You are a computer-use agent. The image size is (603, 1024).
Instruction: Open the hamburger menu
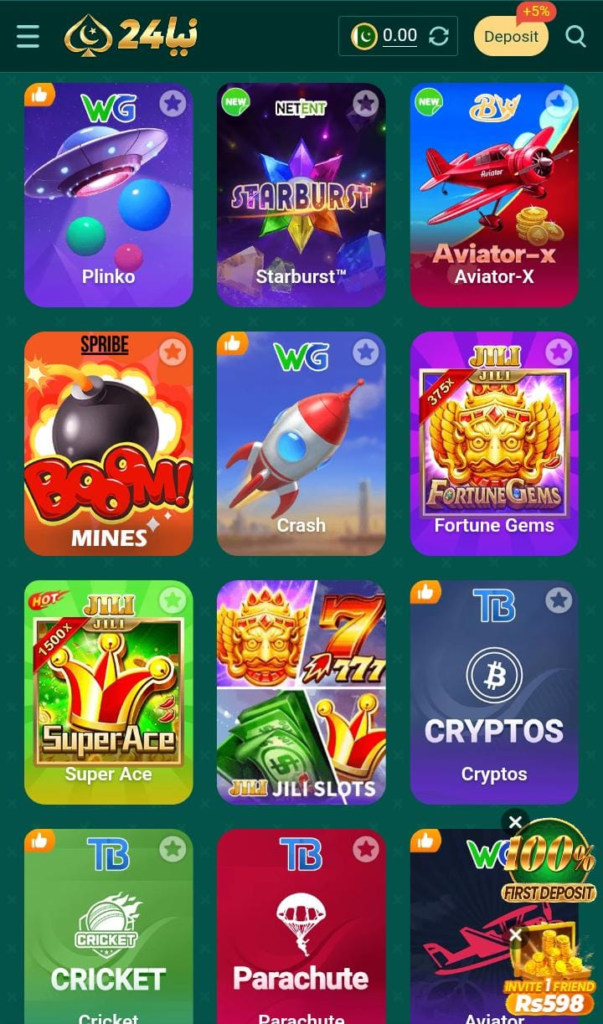click(28, 37)
